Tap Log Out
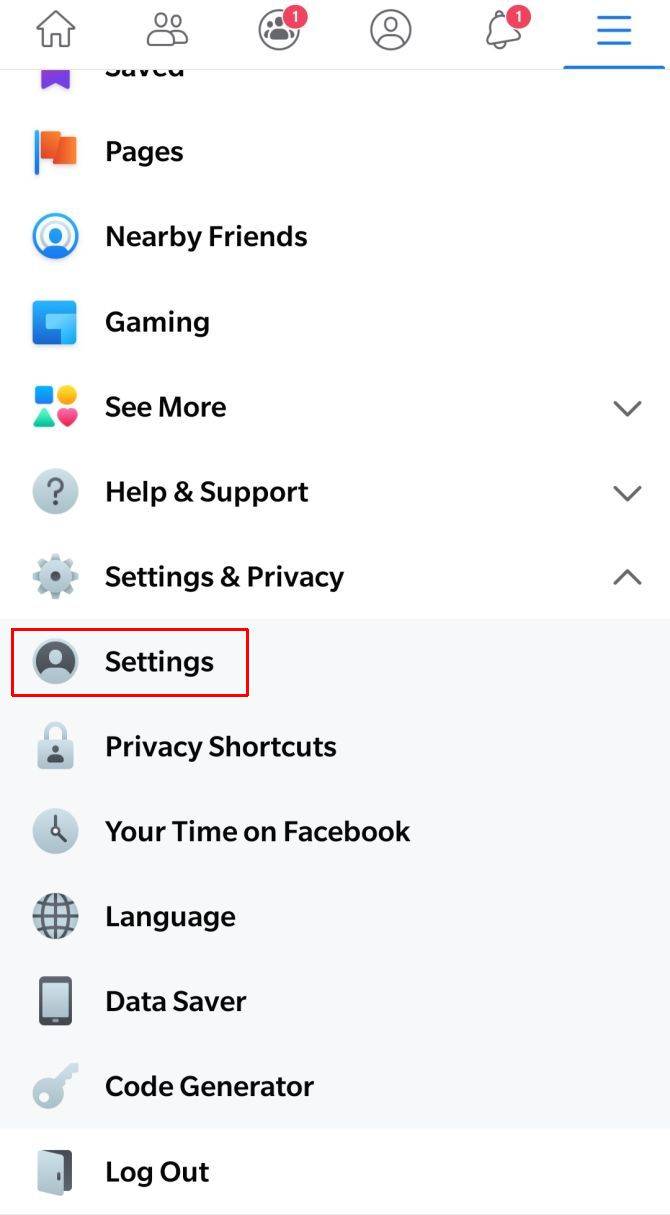This screenshot has width=670, height=1215. pyautogui.click(x=157, y=1172)
